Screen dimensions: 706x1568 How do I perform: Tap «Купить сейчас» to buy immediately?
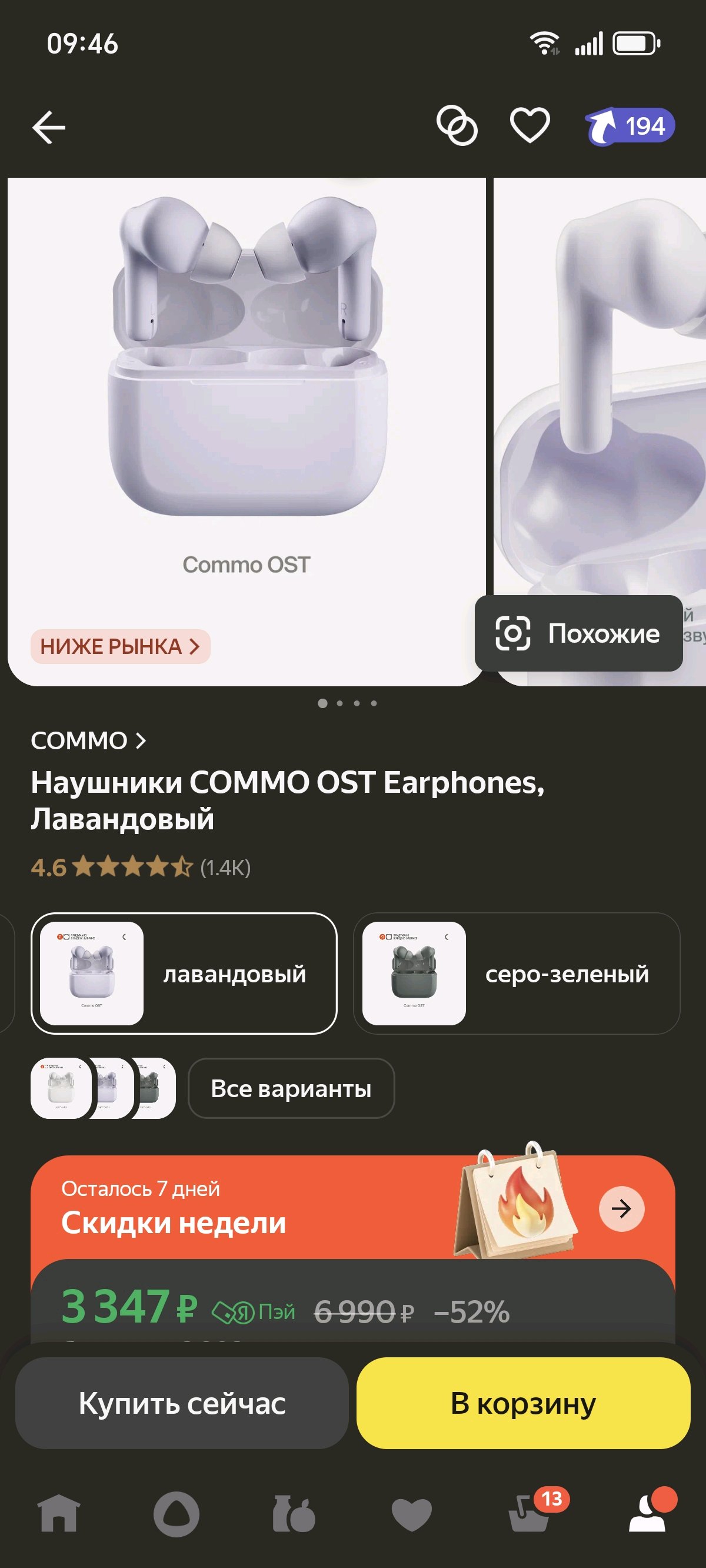click(181, 1403)
